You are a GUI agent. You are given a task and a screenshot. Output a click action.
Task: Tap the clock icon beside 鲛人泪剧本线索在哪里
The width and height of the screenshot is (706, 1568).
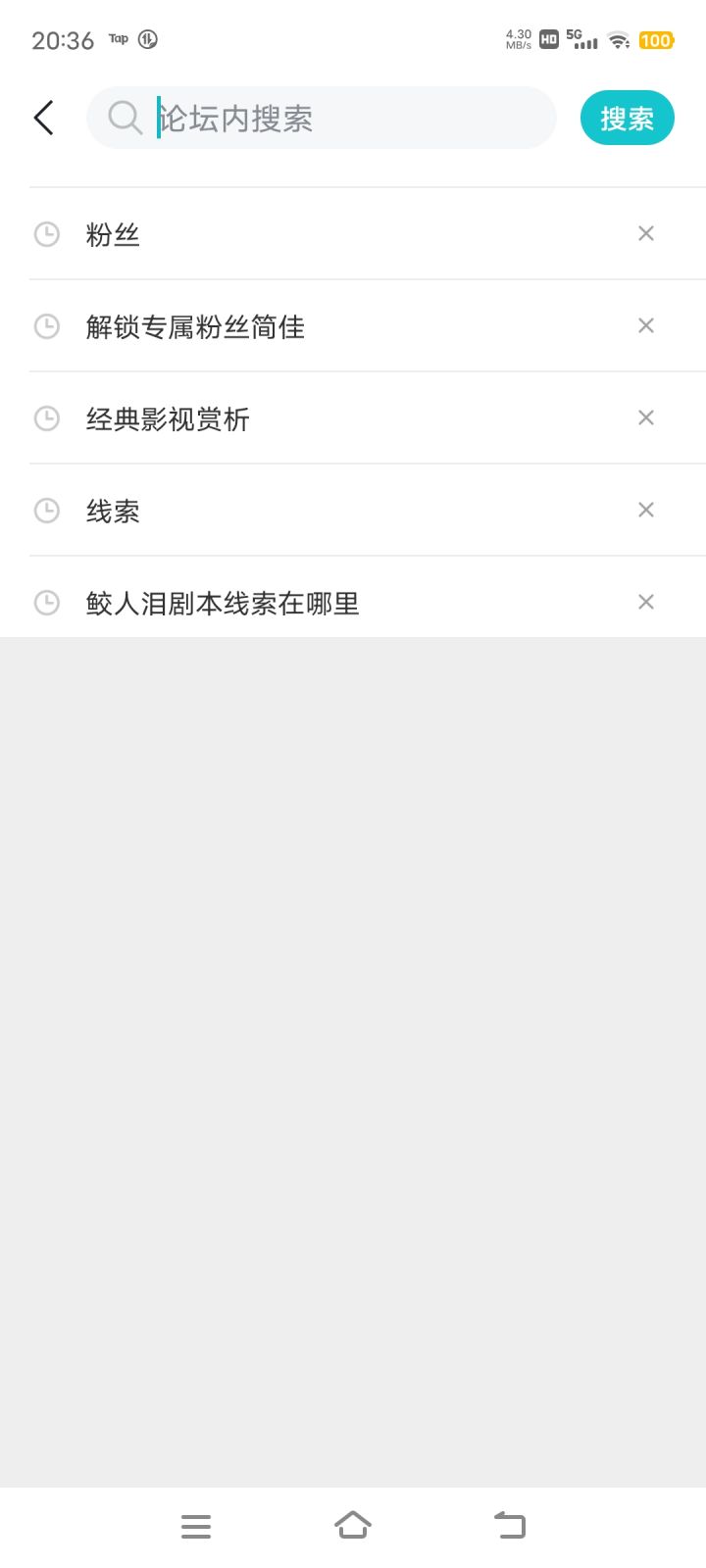pyautogui.click(x=46, y=602)
